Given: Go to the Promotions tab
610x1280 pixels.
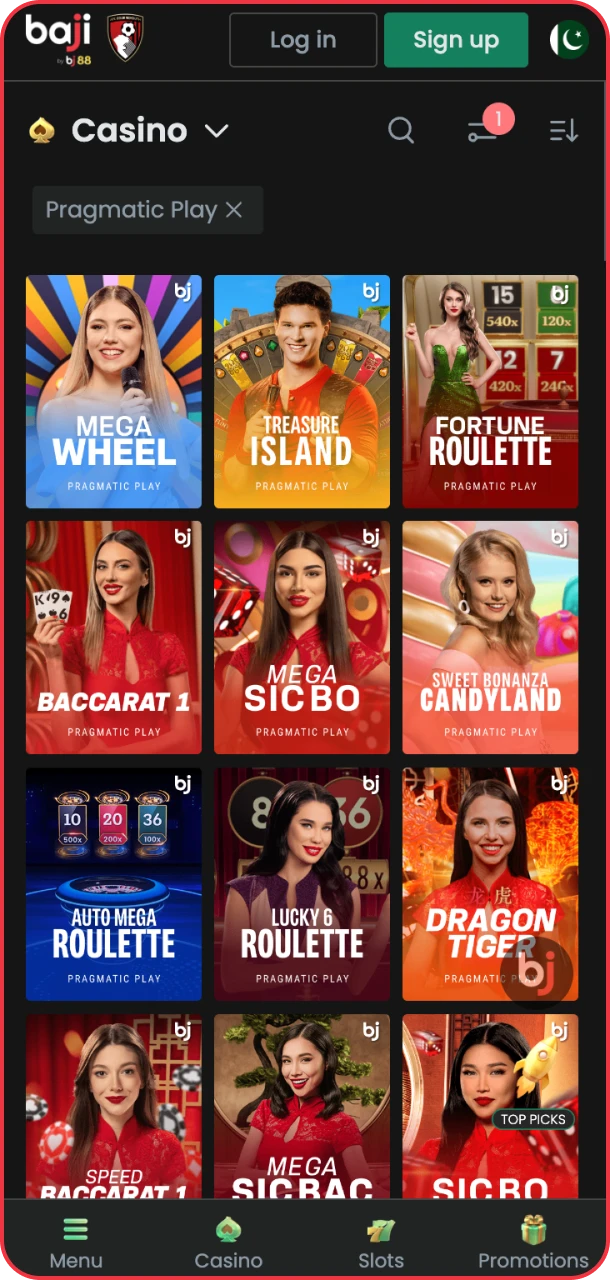Looking at the screenshot, I should tap(533, 1242).
